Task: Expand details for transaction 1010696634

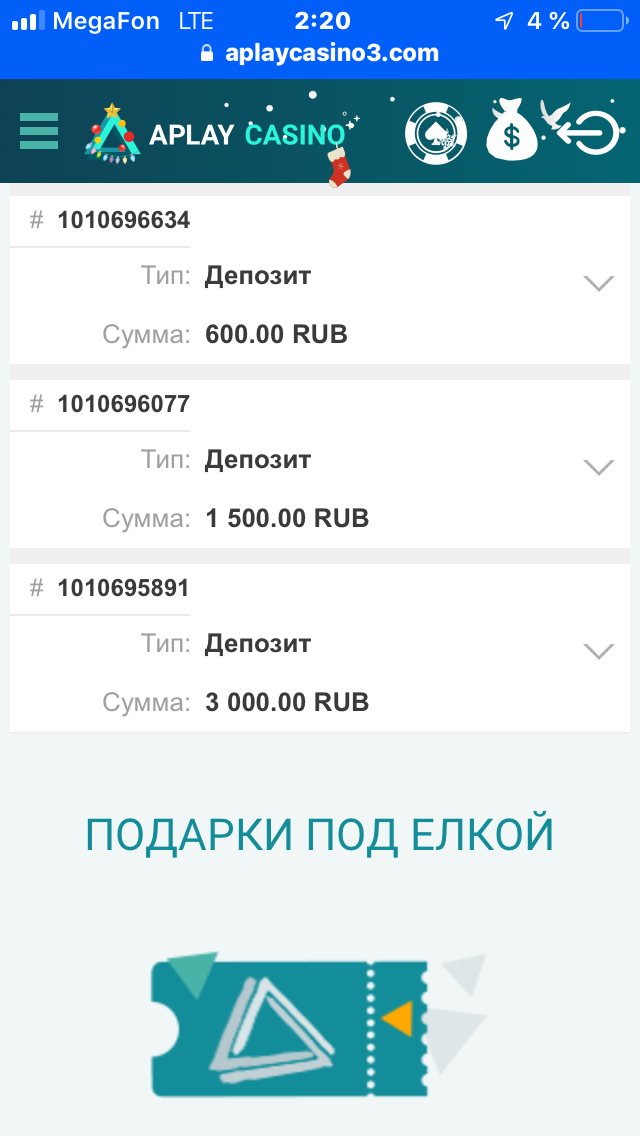Action: [x=598, y=283]
